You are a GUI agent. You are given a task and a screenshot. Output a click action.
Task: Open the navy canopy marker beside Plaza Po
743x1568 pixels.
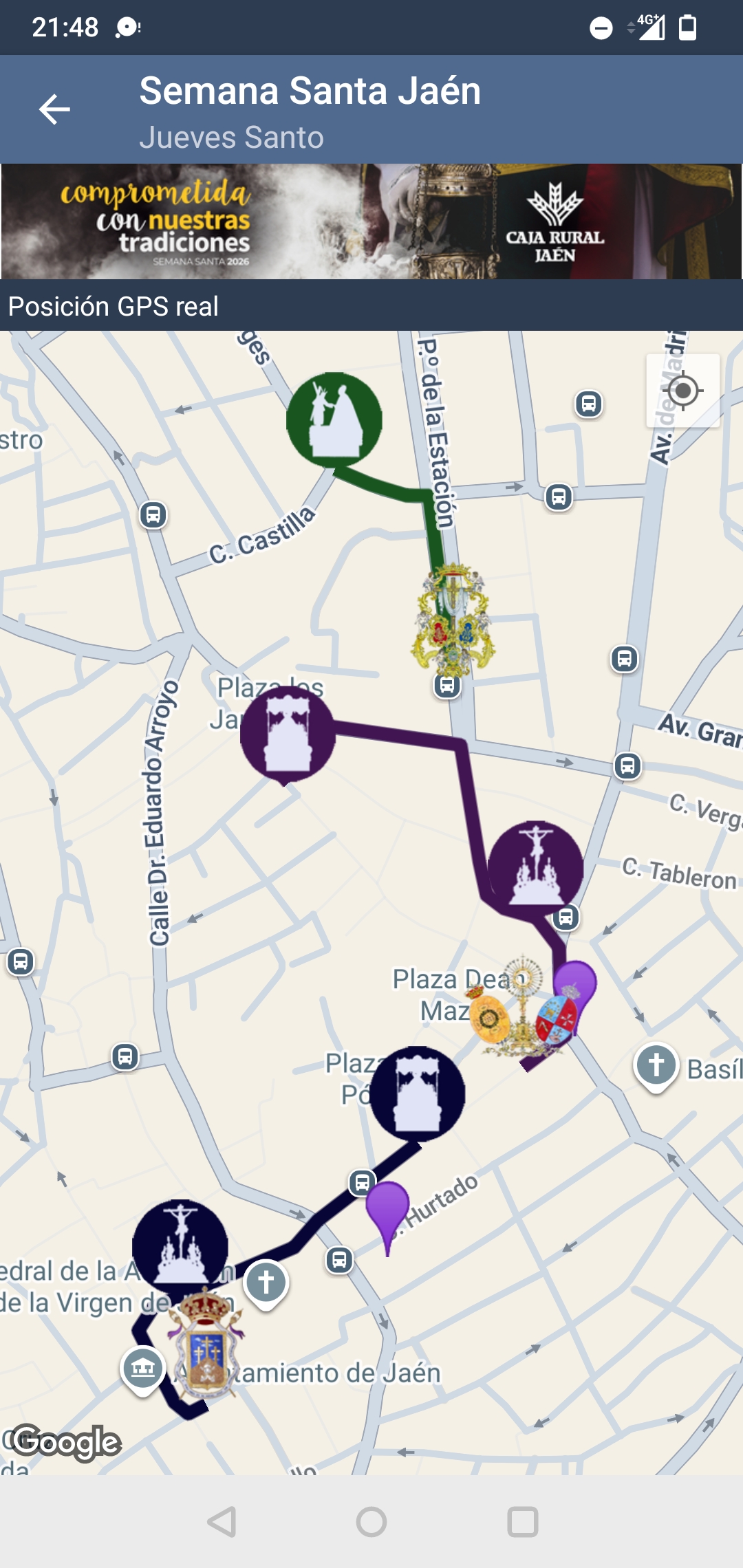(x=417, y=1093)
